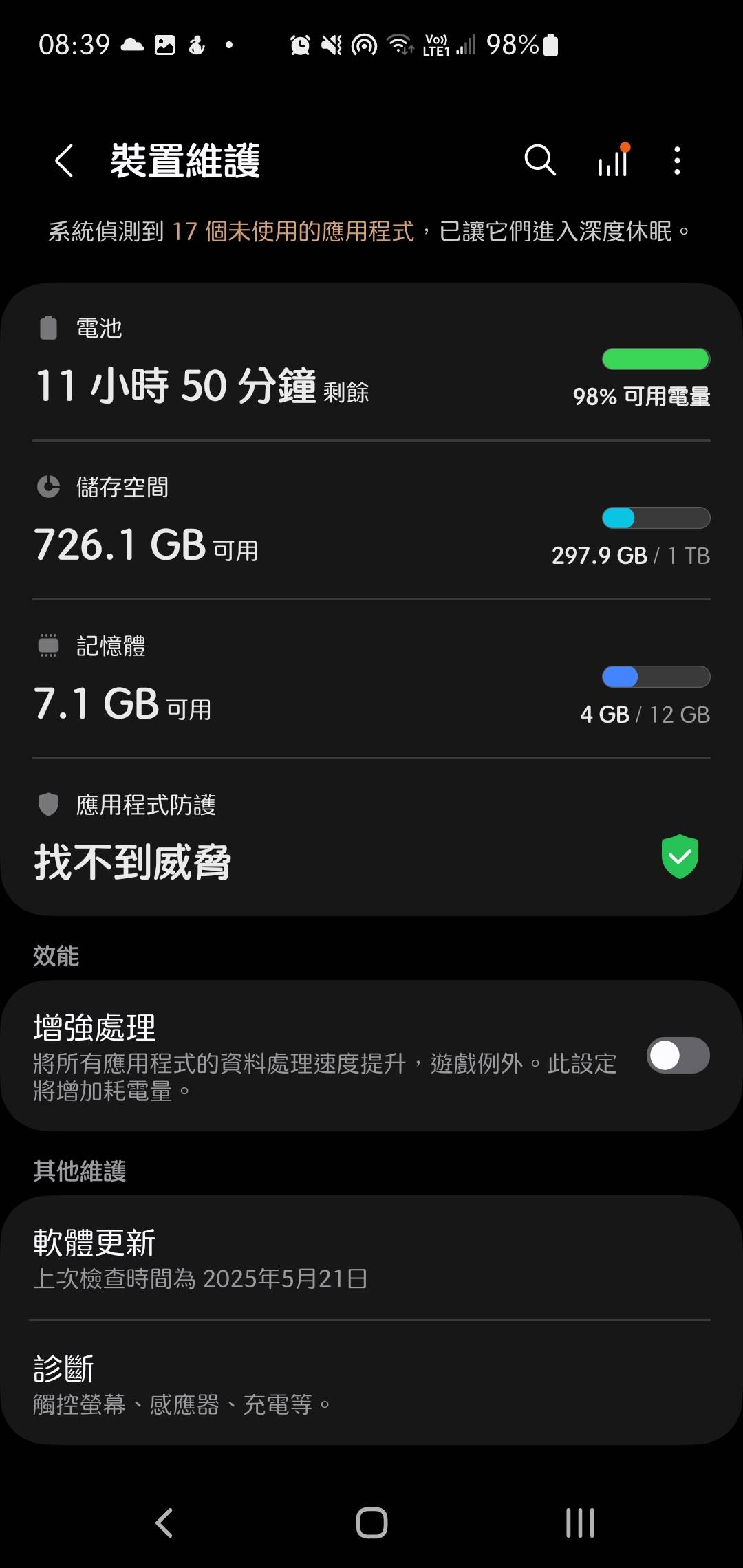This screenshot has height=1568, width=743.
Task: Open the signal bars report icon
Action: point(613,161)
